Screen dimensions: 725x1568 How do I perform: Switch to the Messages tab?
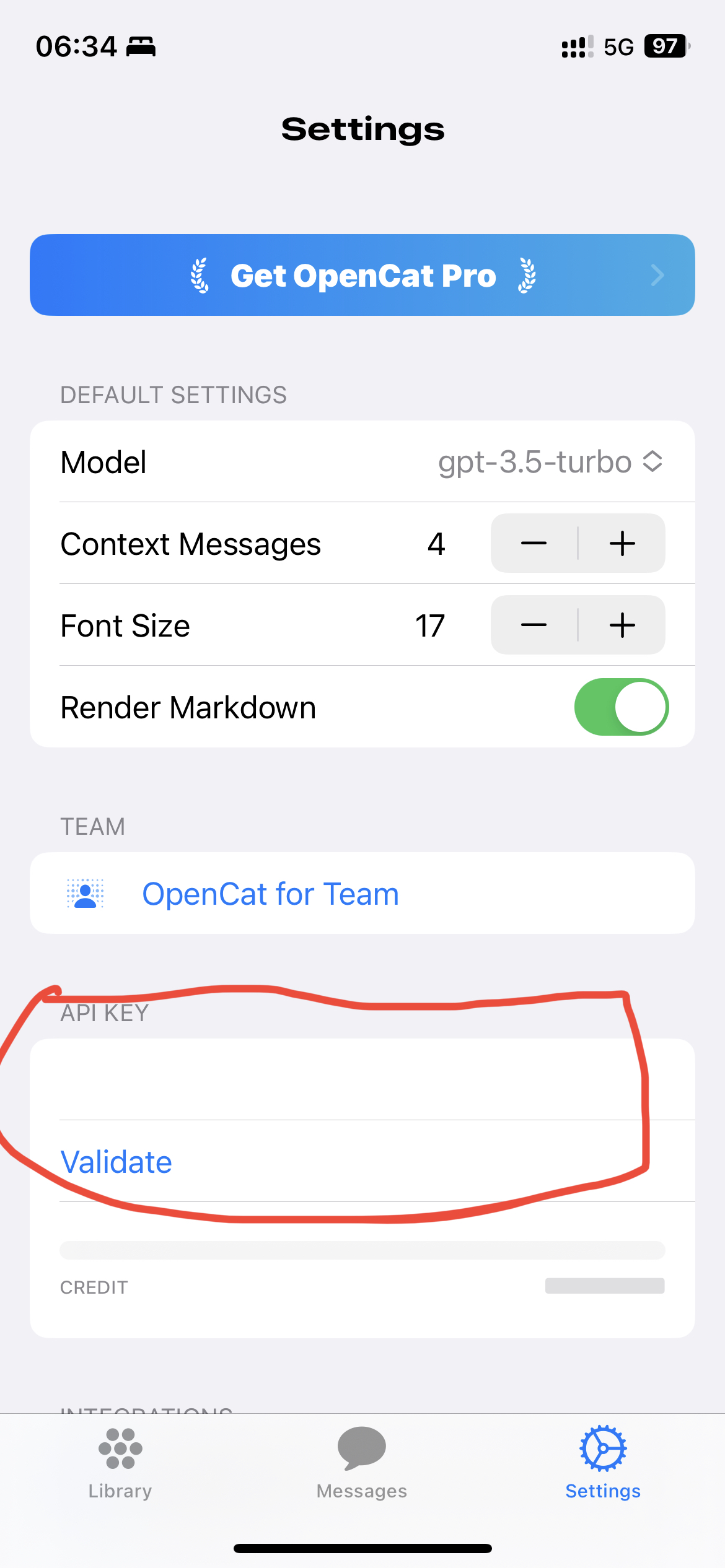click(362, 1463)
